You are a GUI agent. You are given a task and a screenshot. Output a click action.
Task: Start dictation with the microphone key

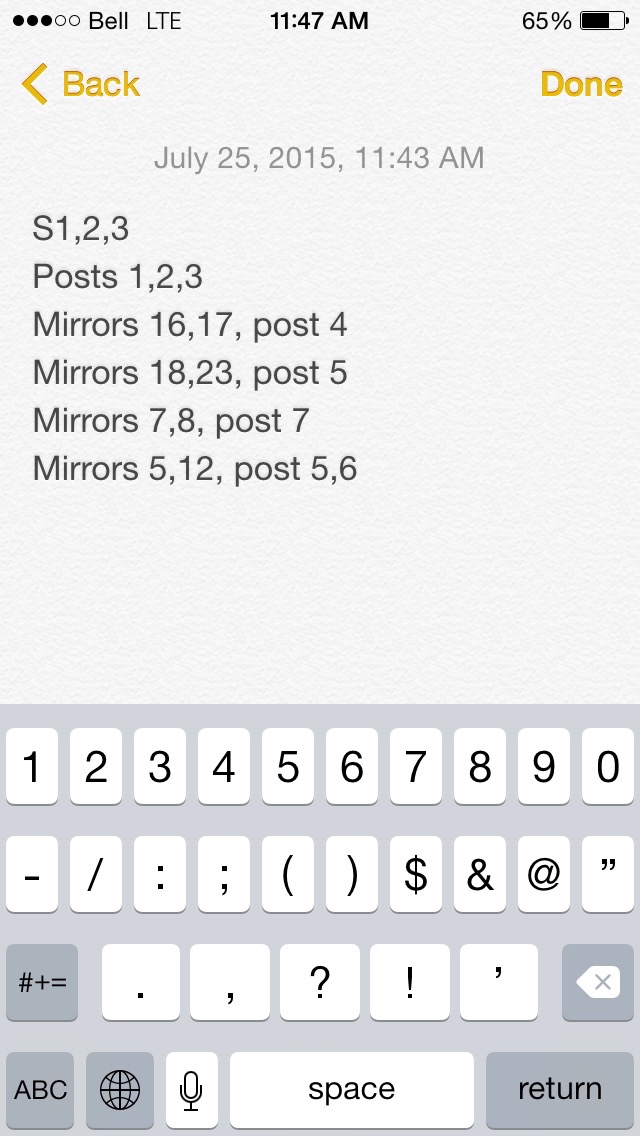coord(191,1090)
